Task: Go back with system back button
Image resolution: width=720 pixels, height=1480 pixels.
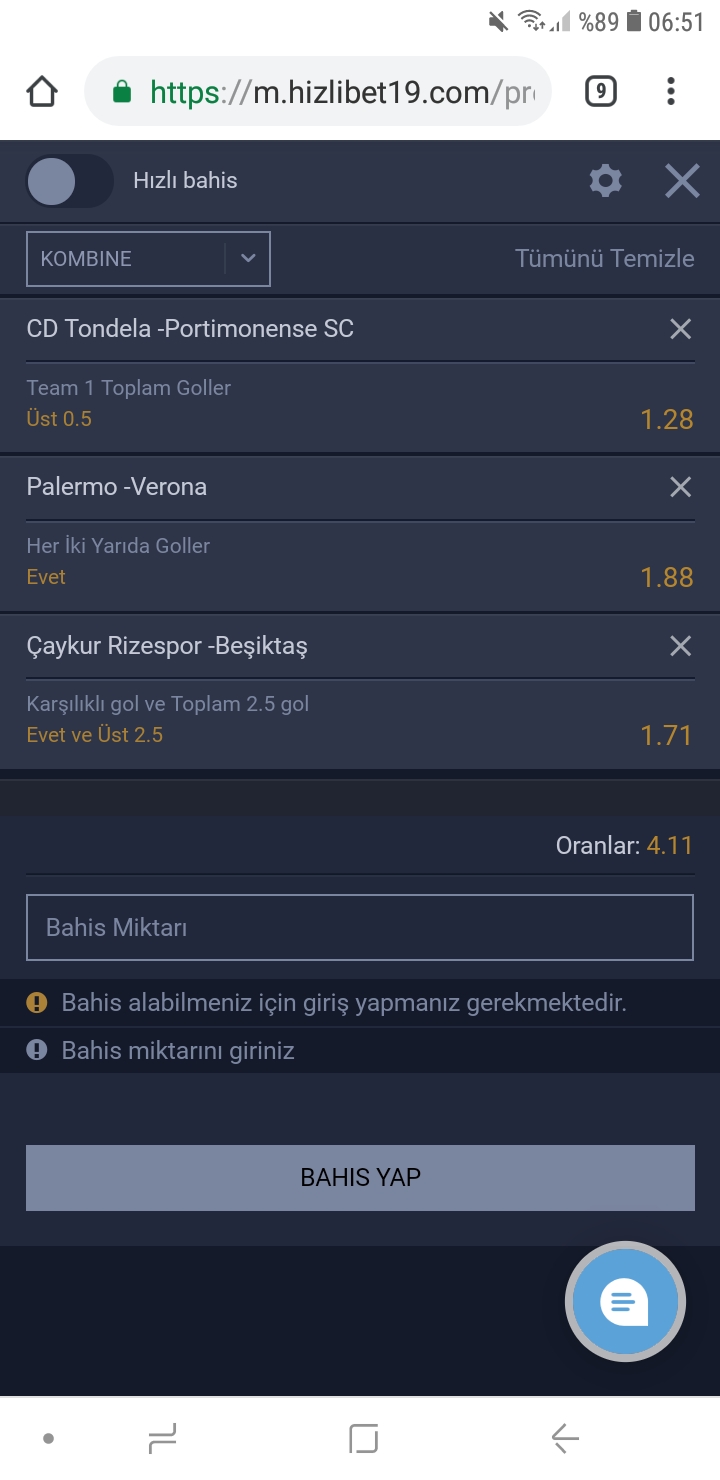Action: 565,1439
